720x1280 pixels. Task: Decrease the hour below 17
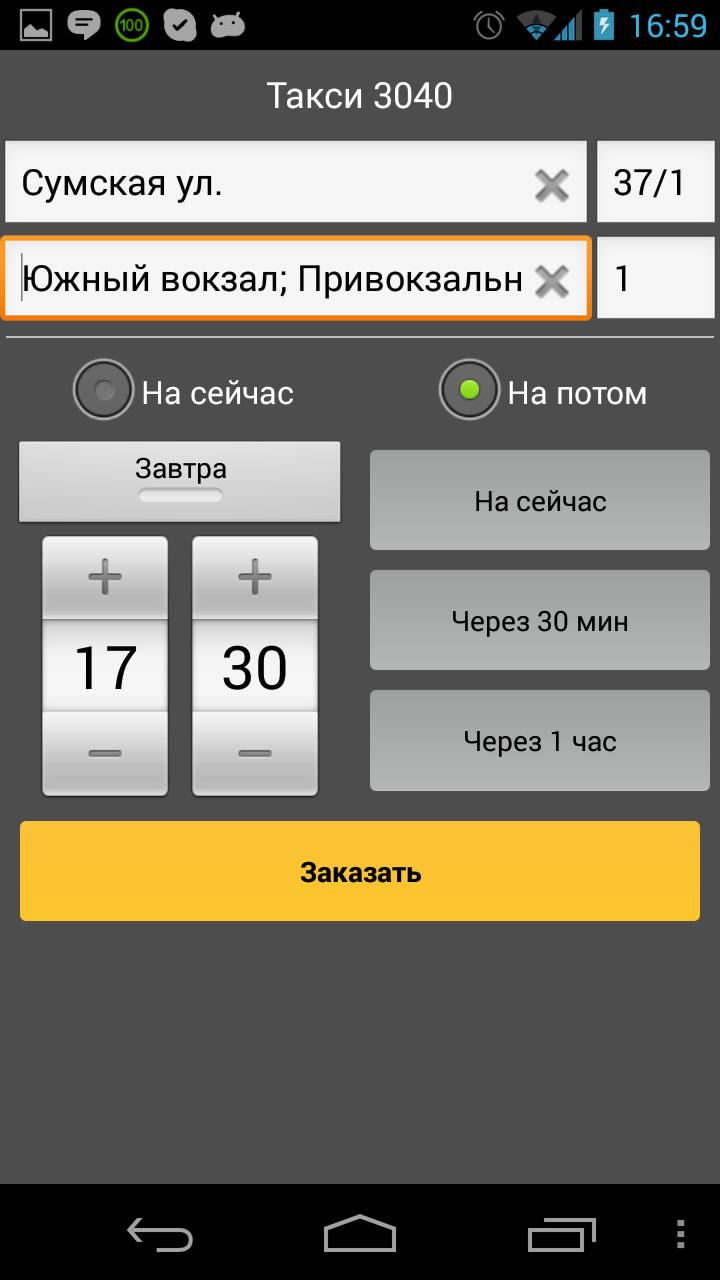[105, 753]
